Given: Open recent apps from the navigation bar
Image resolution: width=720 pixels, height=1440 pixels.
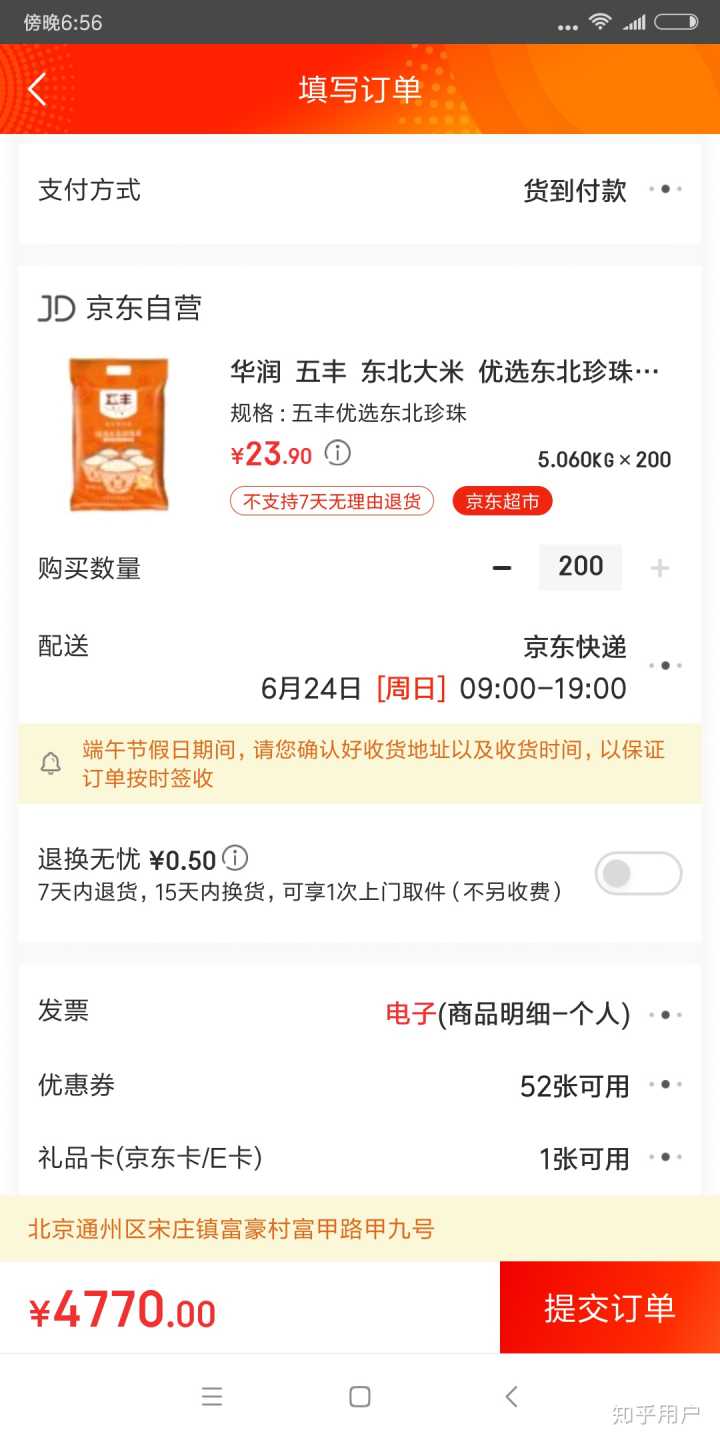Looking at the screenshot, I should pos(211,1397).
